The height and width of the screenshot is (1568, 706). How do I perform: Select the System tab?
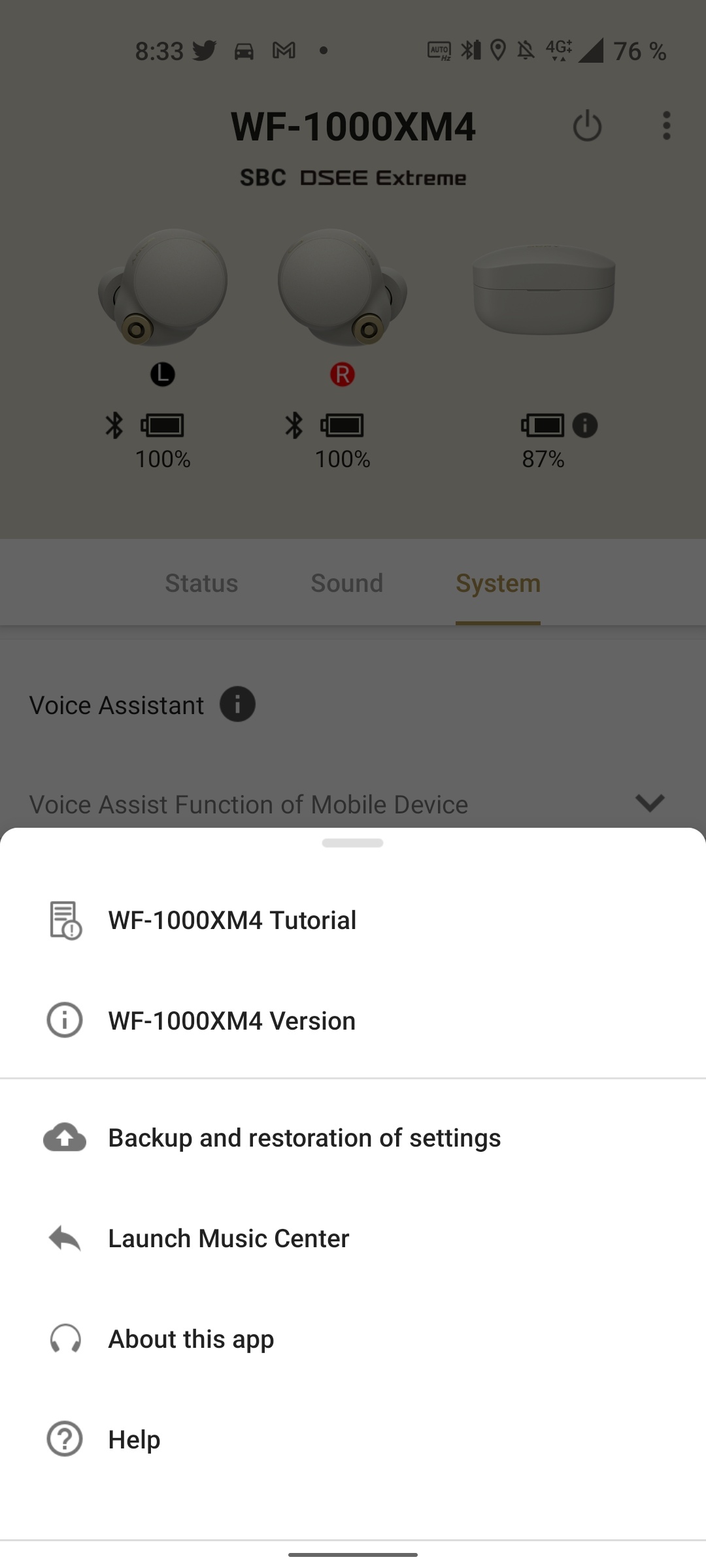click(497, 582)
